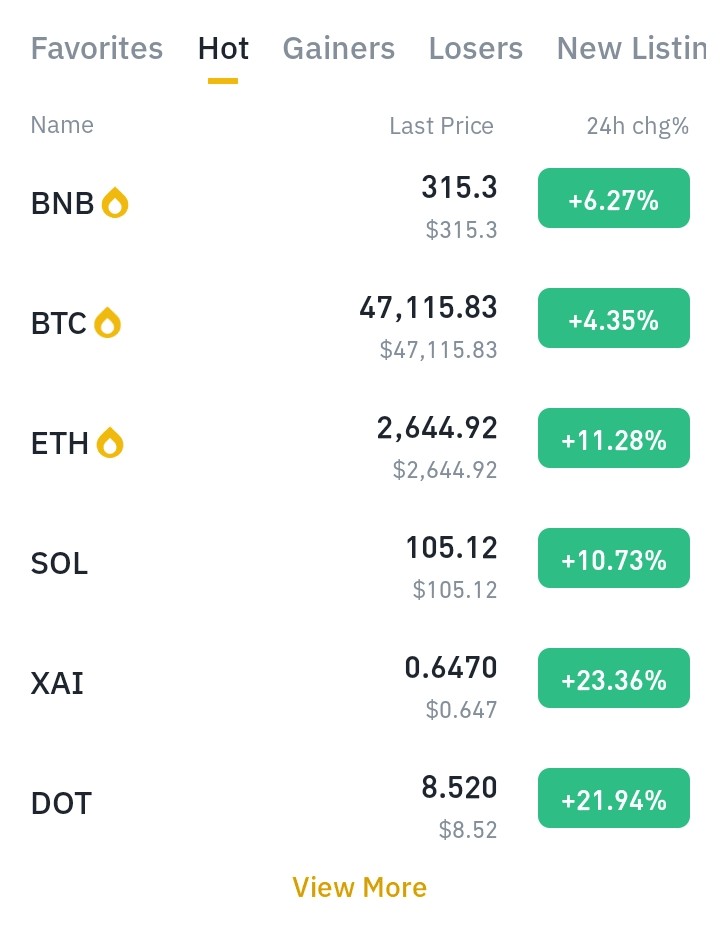Image resolution: width=720 pixels, height=925 pixels.
Task: Tap the green +6.27% change badge for BNB
Action: 613,198
